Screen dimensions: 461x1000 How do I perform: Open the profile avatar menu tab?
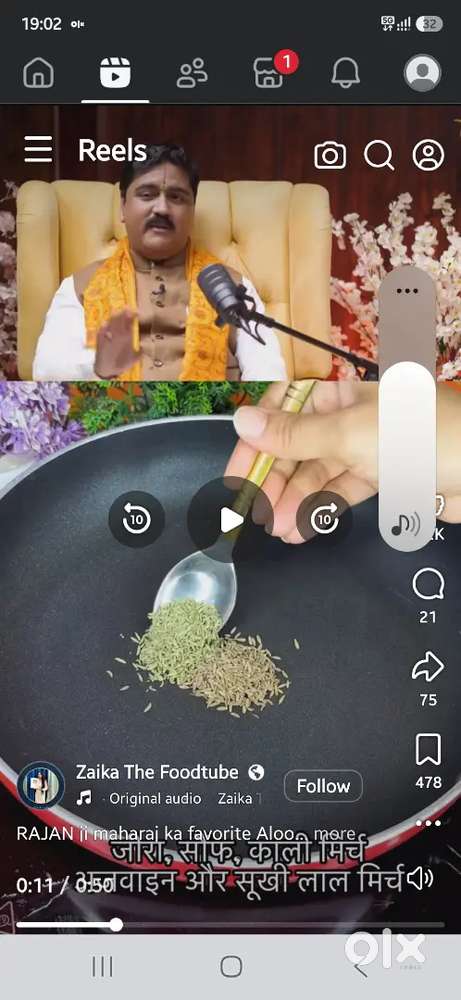coord(422,73)
